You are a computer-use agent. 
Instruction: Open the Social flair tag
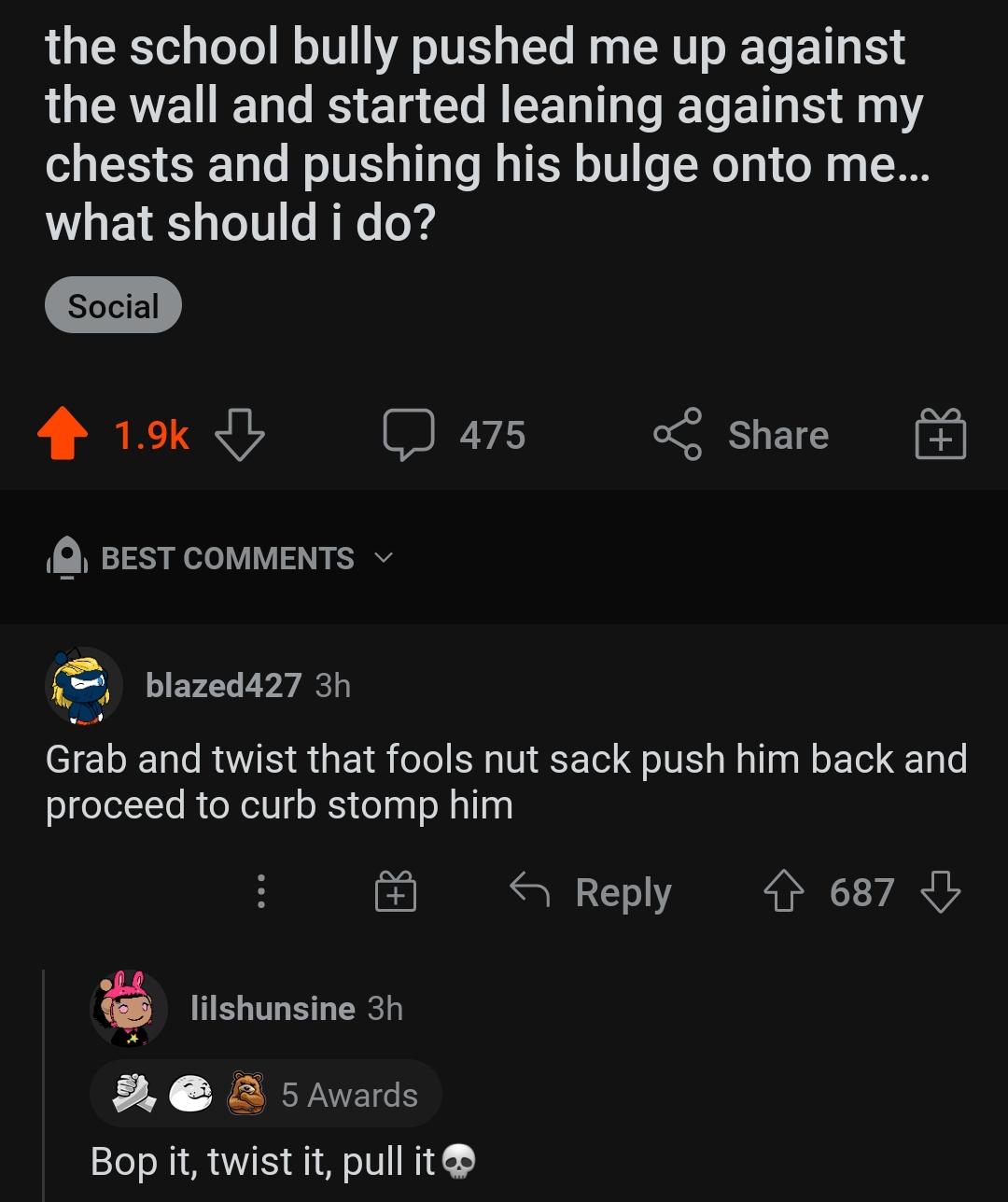(112, 304)
